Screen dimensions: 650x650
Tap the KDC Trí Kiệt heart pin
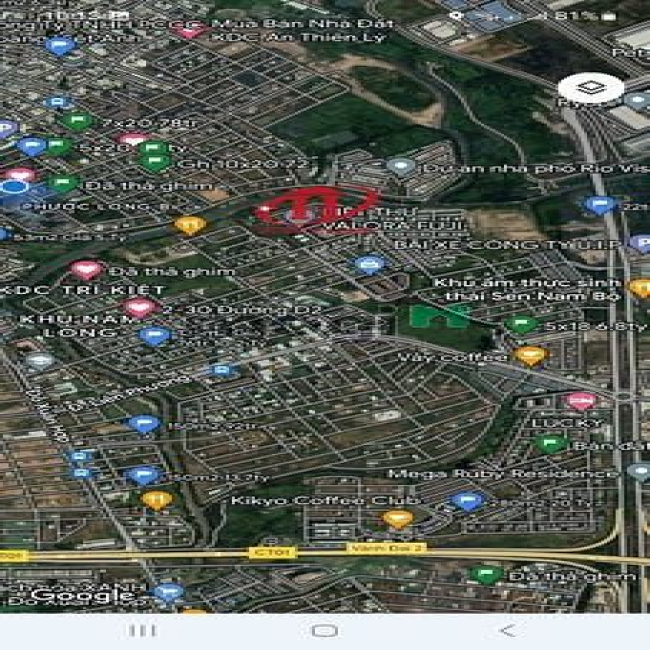coord(87,270)
